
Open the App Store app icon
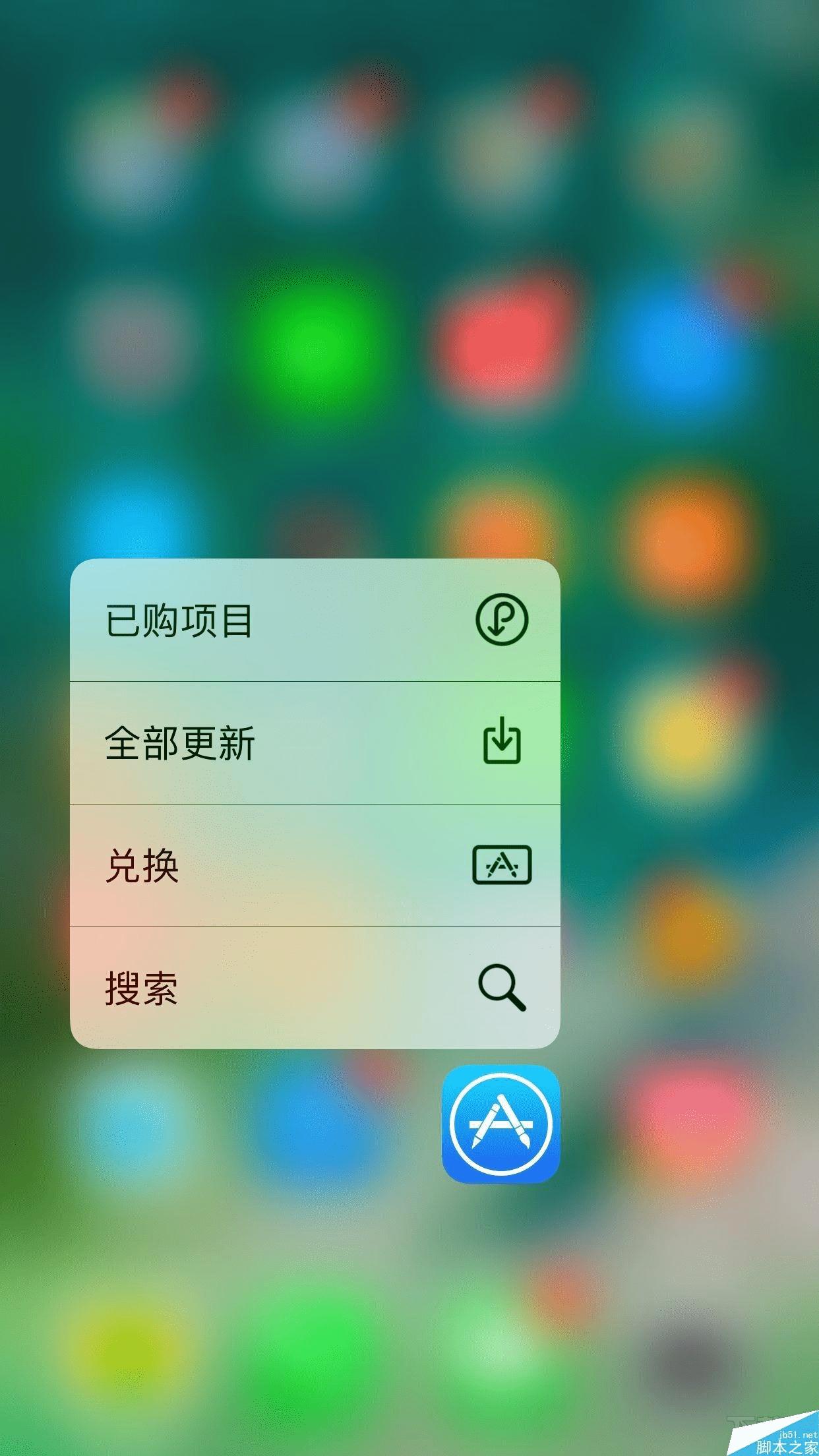pyautogui.click(x=501, y=1124)
